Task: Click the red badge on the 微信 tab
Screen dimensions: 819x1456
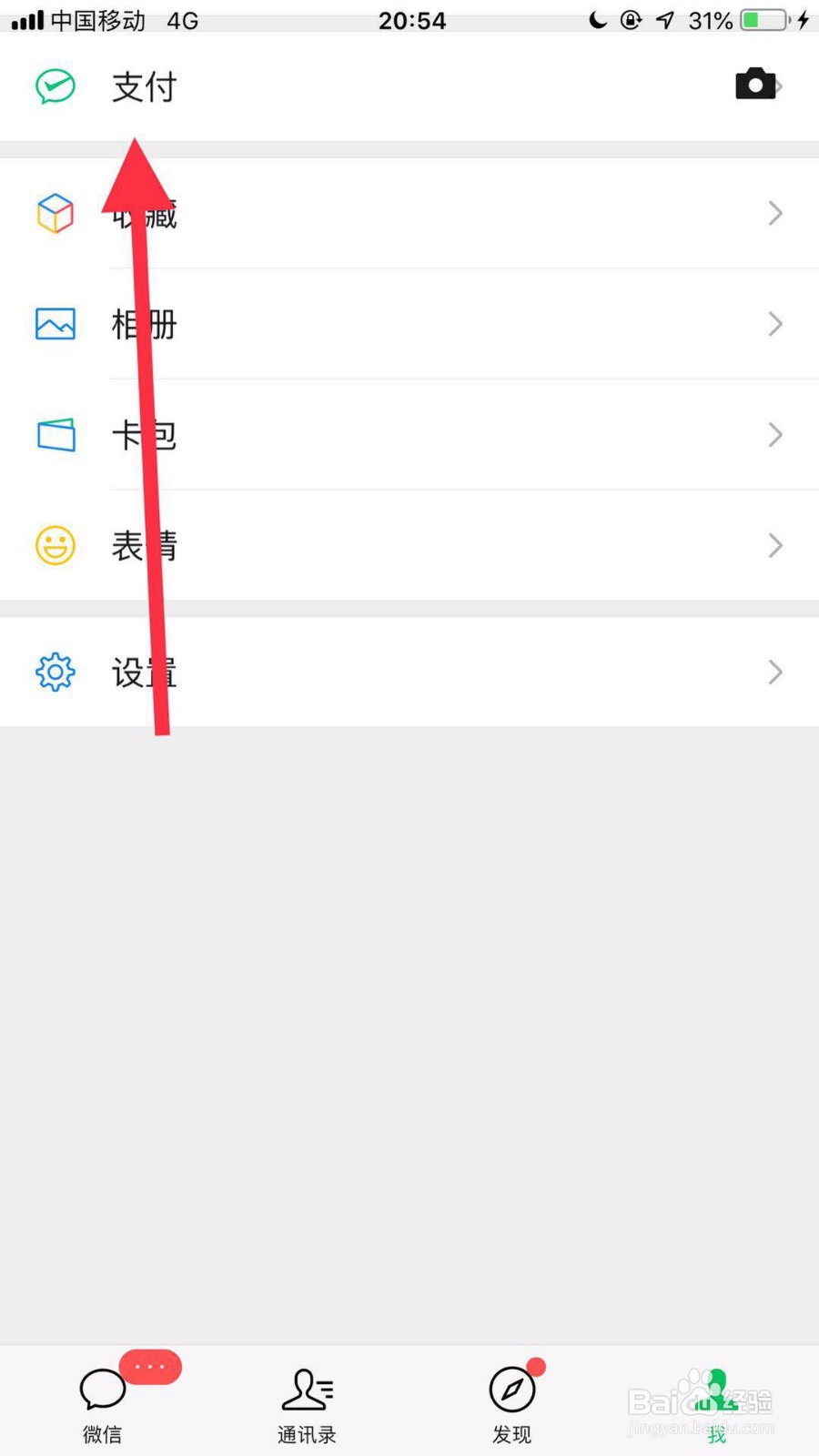Action: pyautogui.click(x=150, y=1367)
